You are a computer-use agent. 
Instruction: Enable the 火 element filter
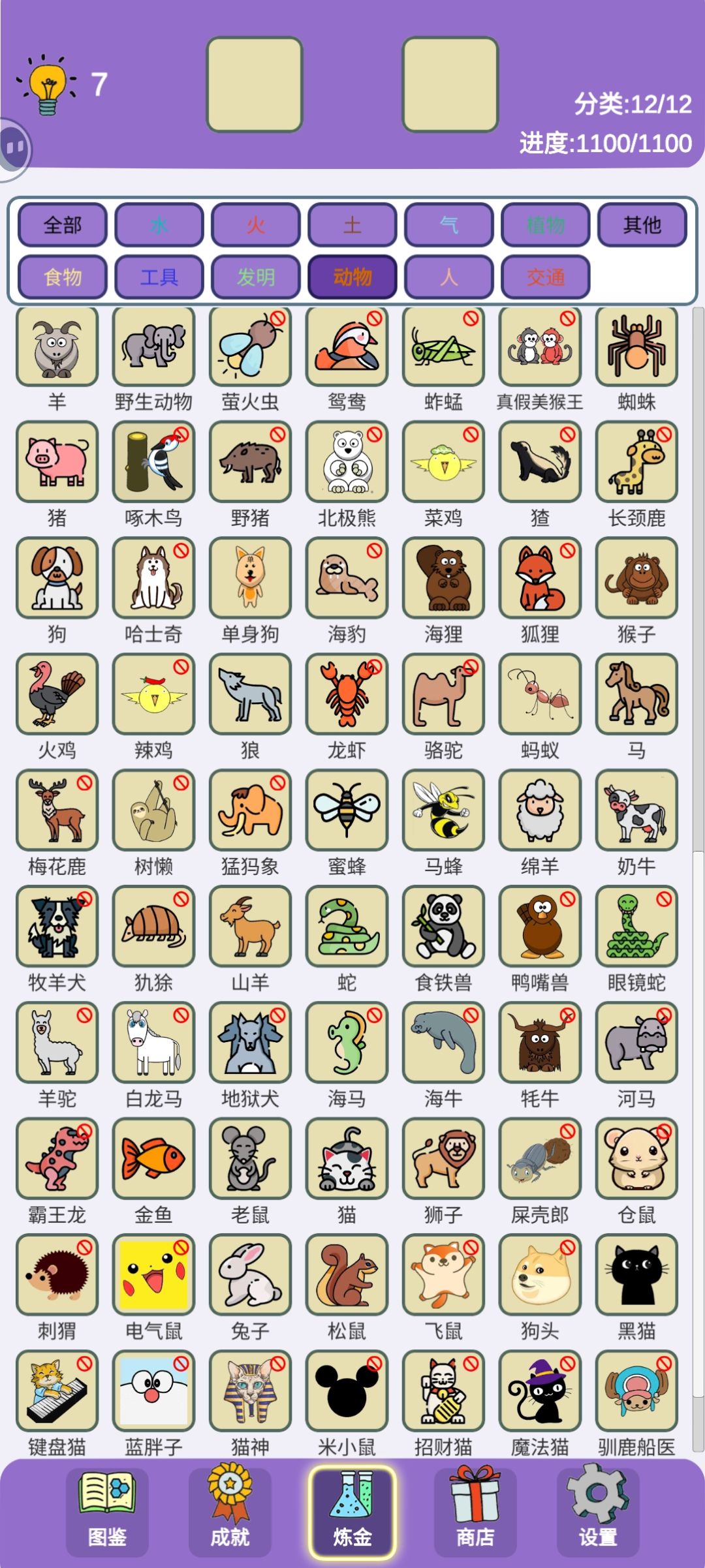(255, 225)
